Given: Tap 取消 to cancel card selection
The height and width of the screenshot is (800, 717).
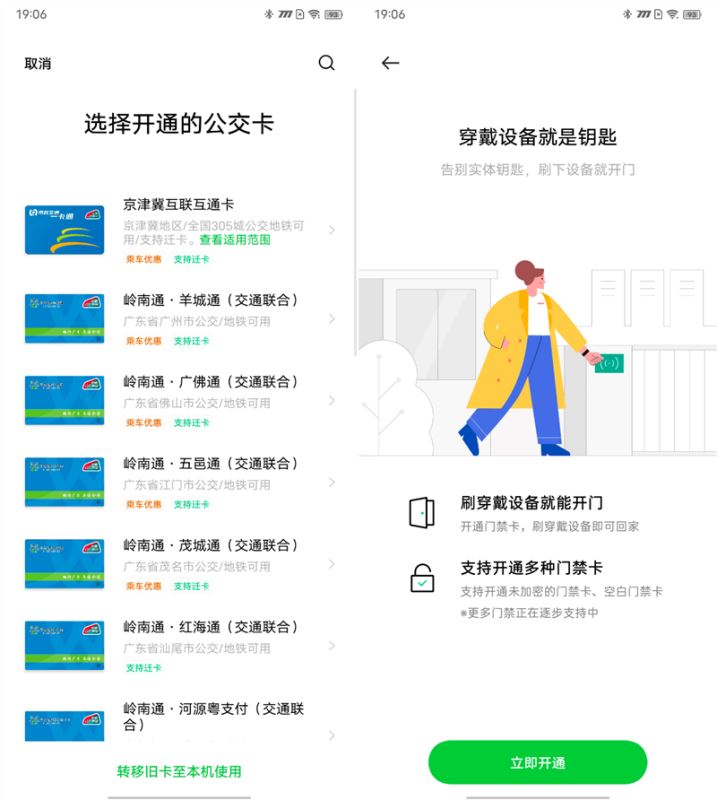Looking at the screenshot, I should [38, 63].
